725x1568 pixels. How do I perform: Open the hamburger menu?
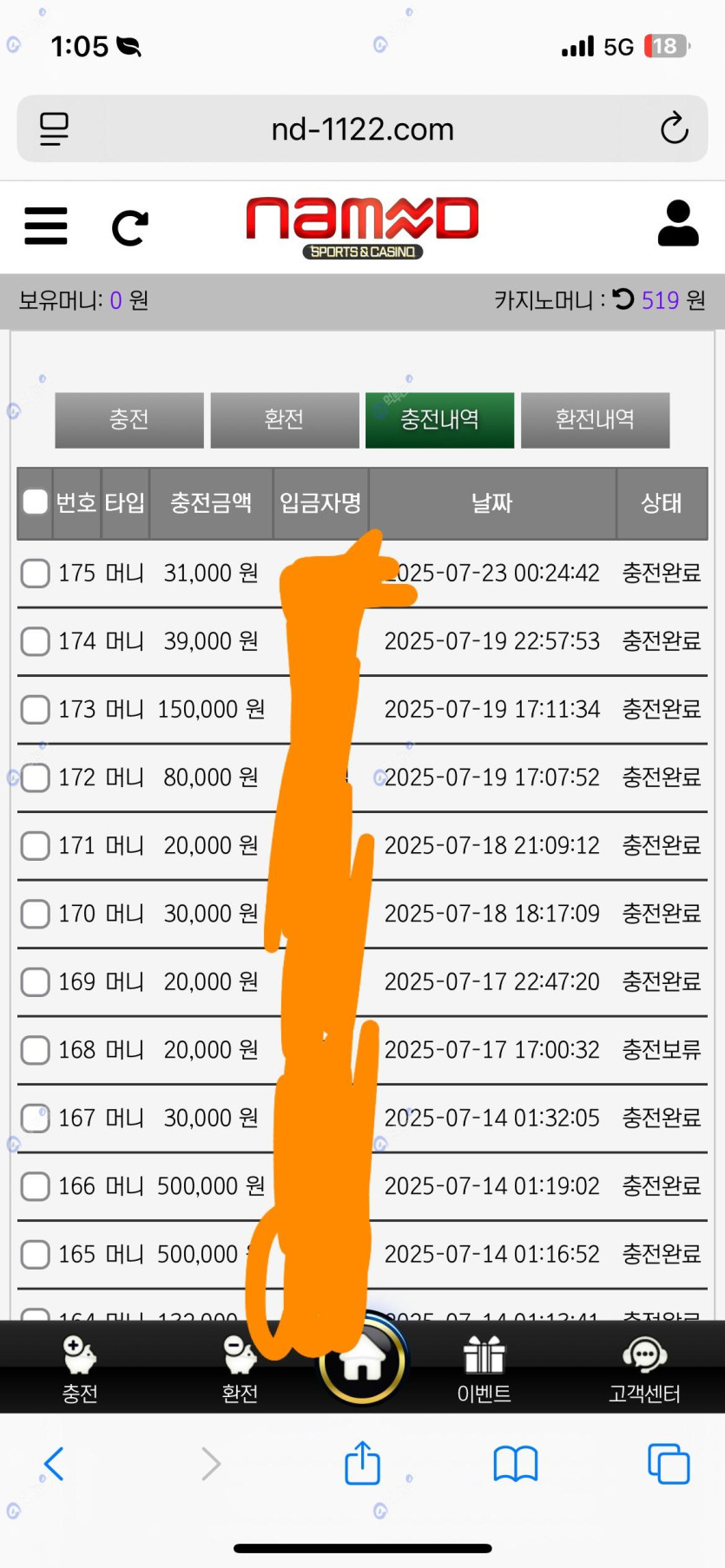(x=46, y=226)
